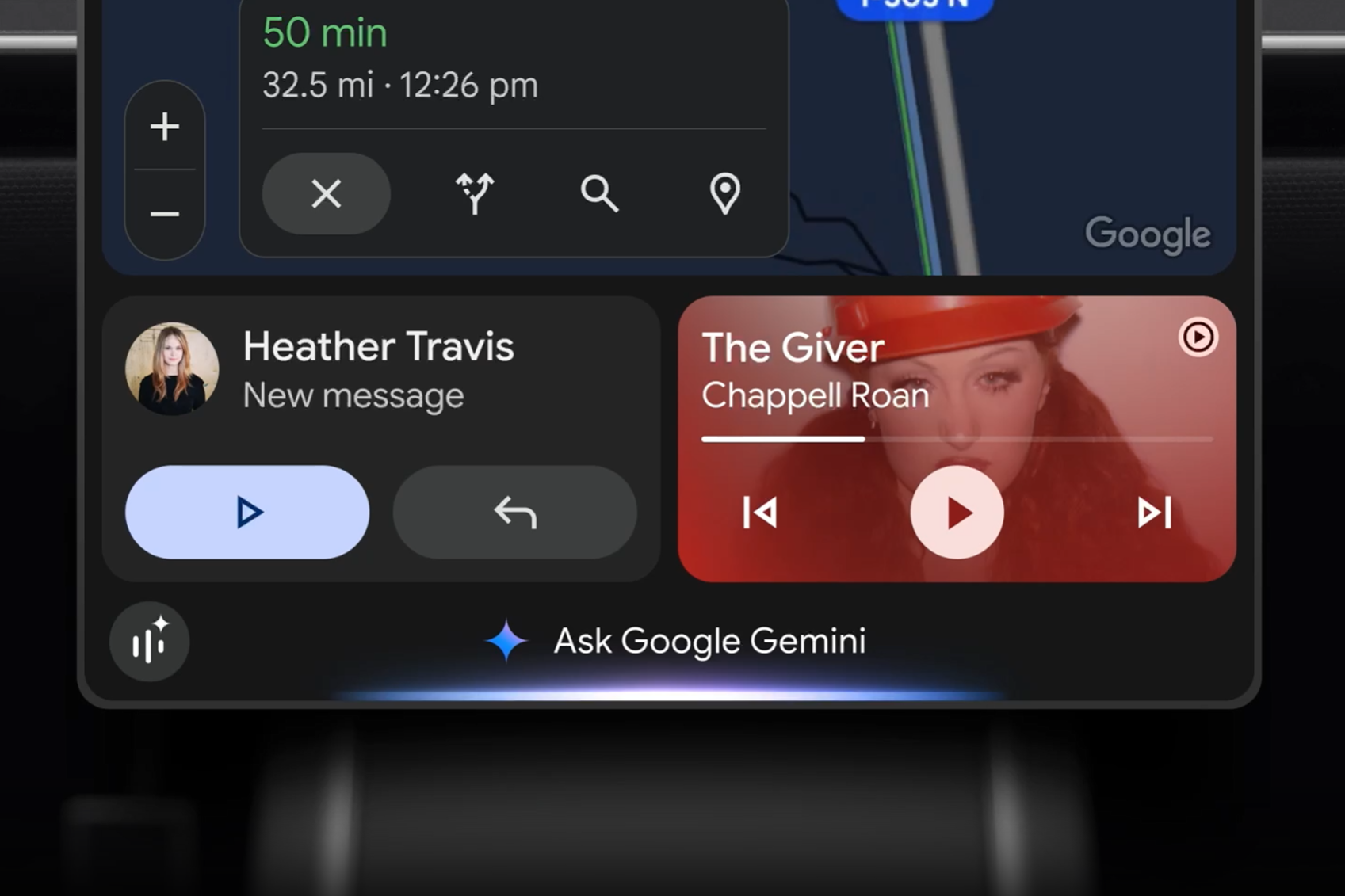
Task: Tap the location pin icon
Action: tap(724, 193)
